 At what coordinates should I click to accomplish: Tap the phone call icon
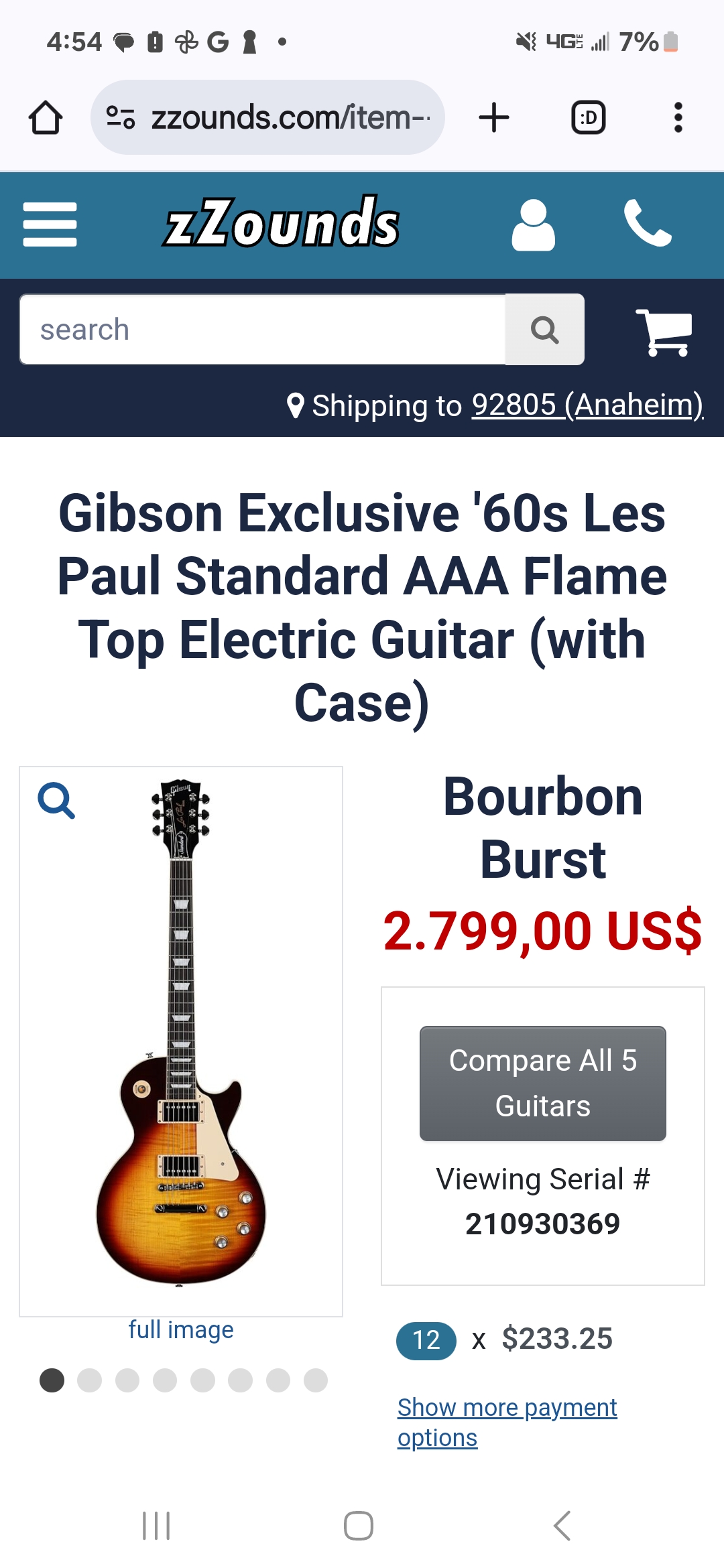pos(647,224)
